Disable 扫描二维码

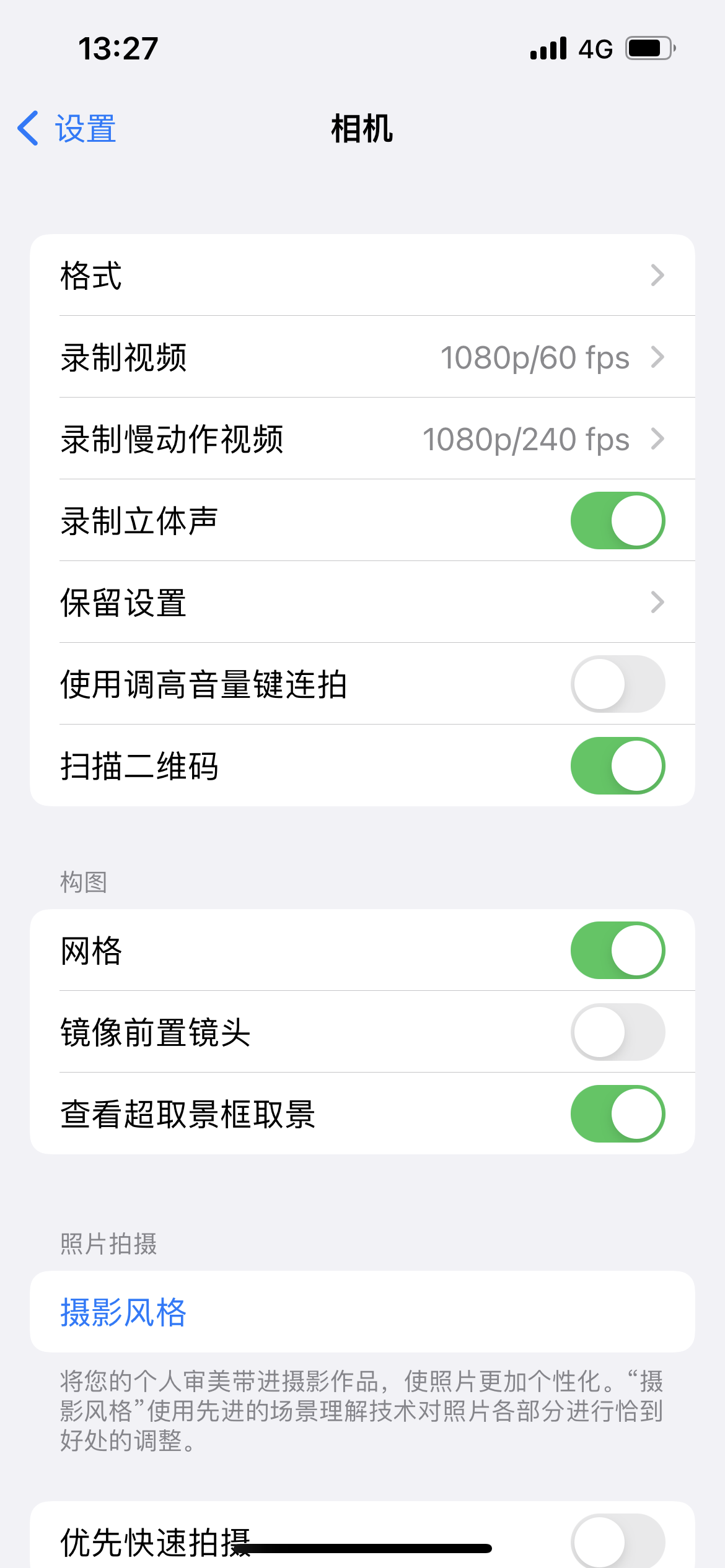point(617,766)
